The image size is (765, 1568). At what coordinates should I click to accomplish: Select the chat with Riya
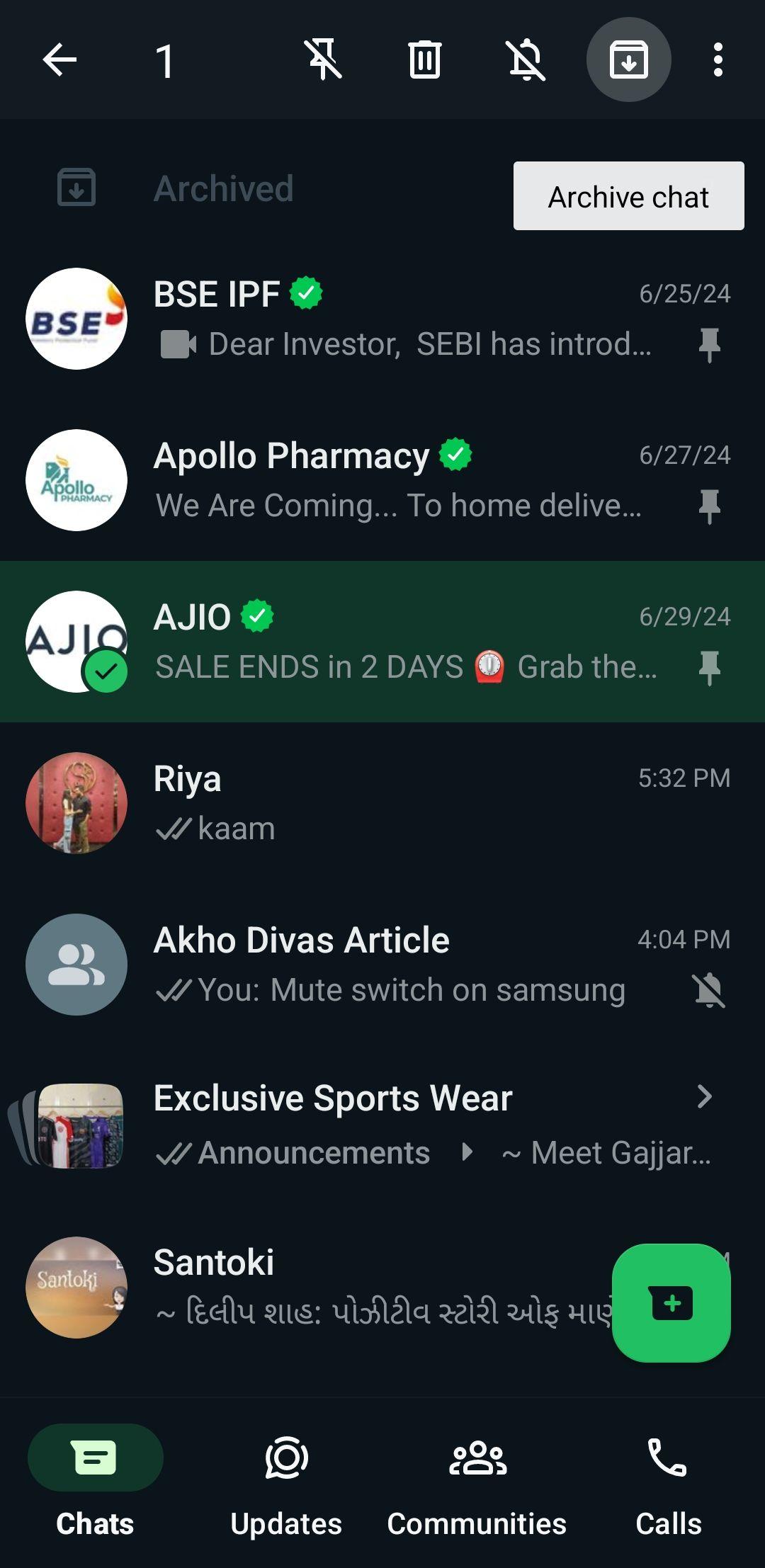pyautogui.click(x=382, y=803)
